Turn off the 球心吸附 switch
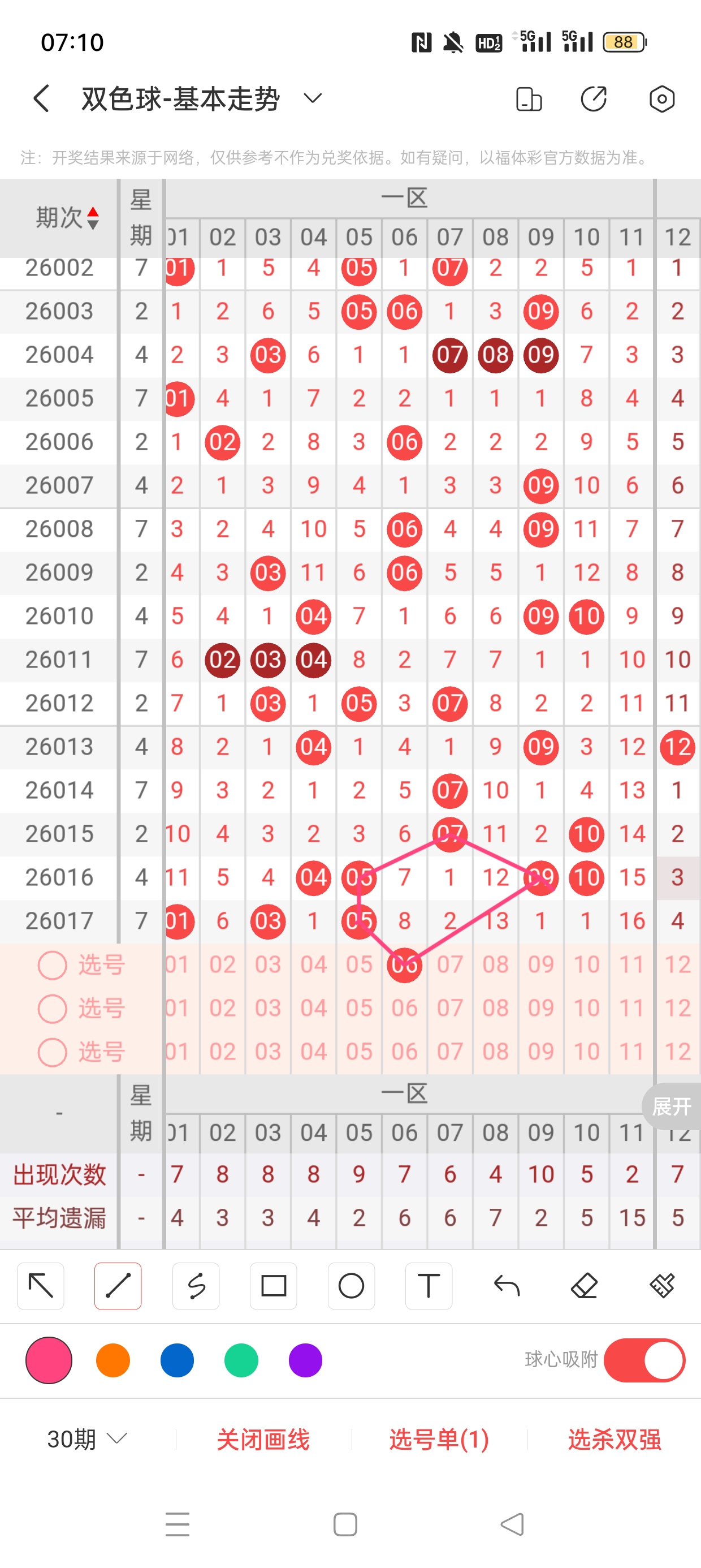Viewport: 701px width, 1568px height. tap(644, 1360)
